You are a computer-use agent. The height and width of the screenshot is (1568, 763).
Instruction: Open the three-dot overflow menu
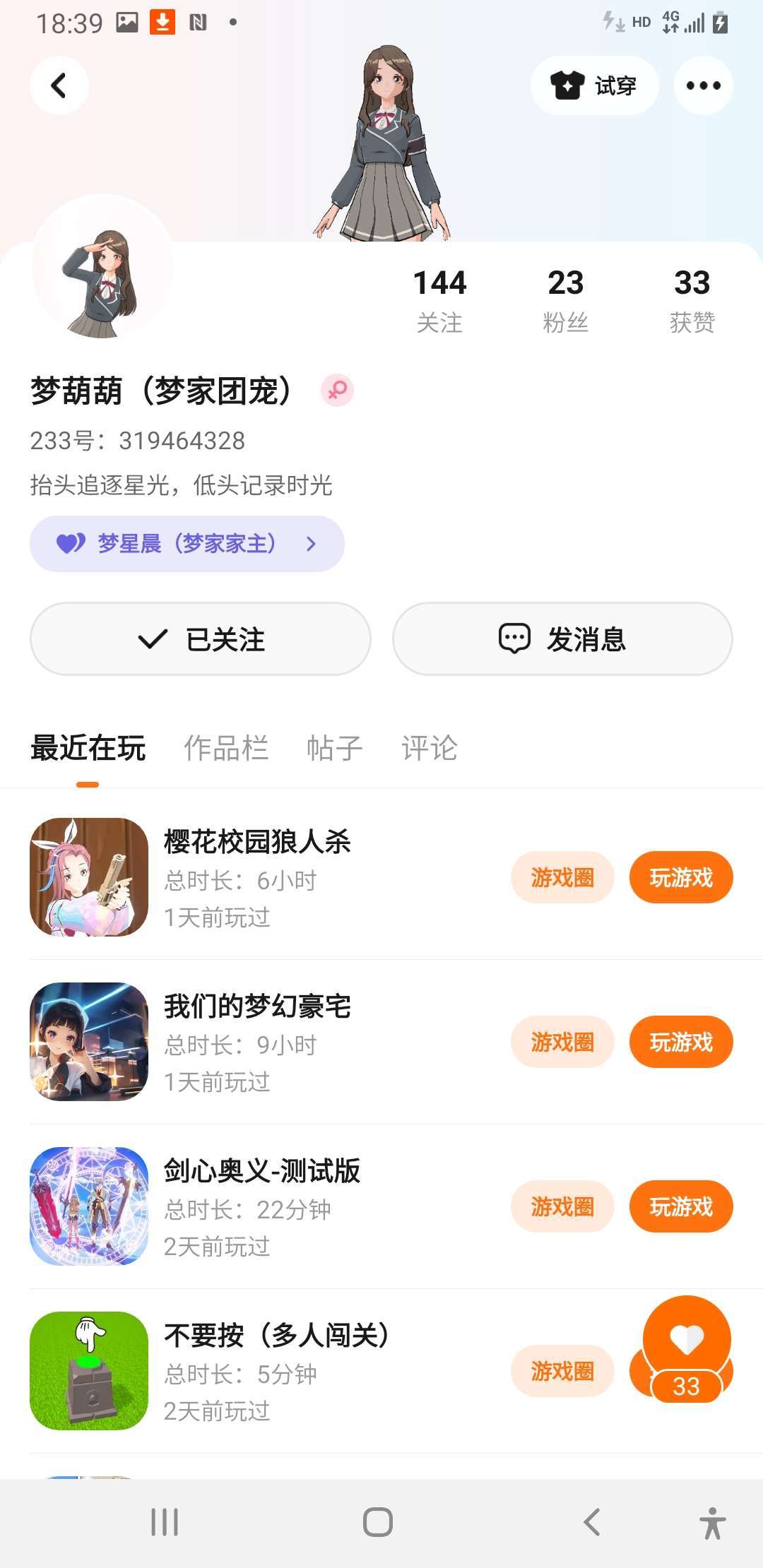(x=703, y=86)
